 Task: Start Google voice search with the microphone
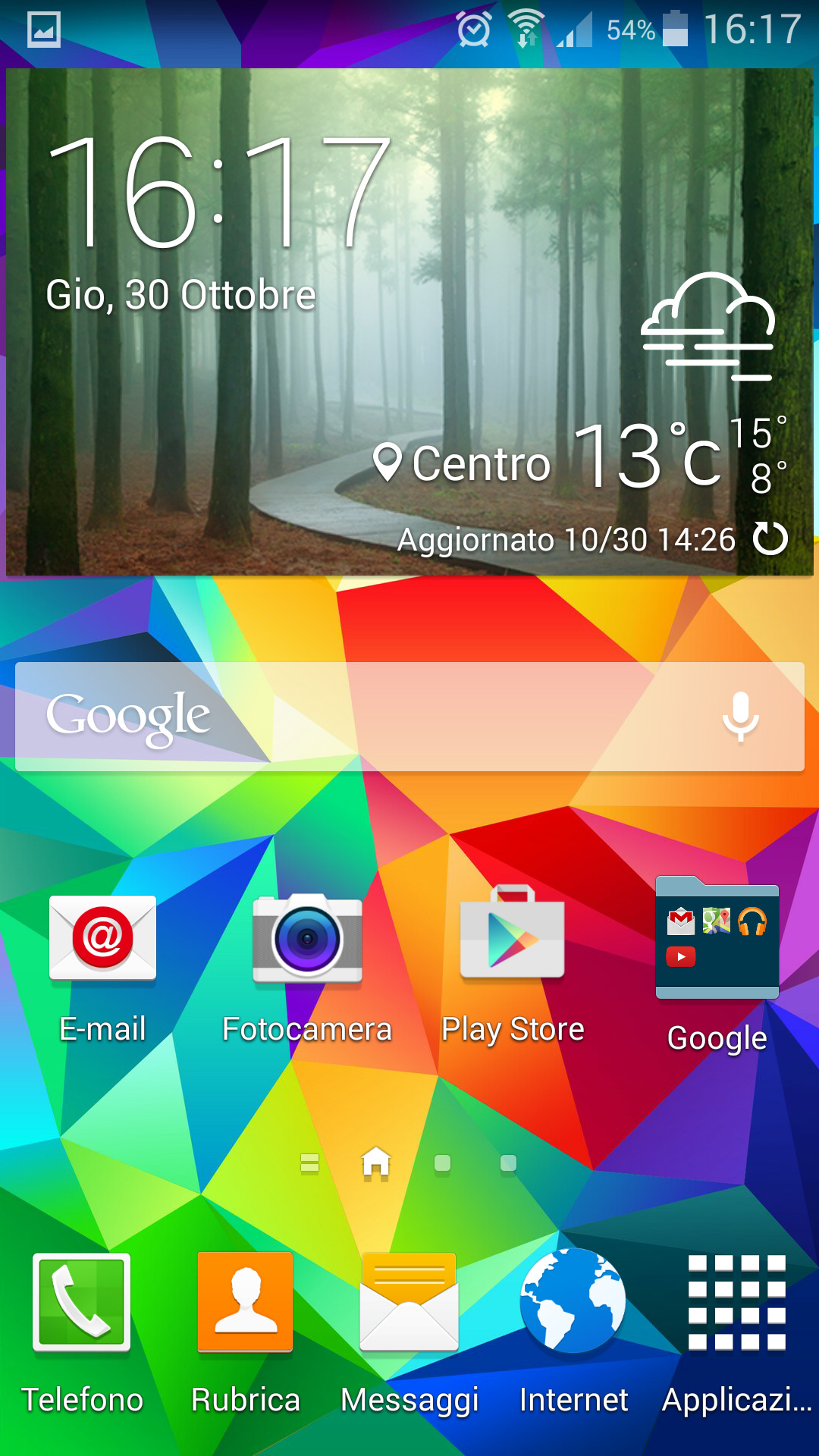[x=740, y=717]
